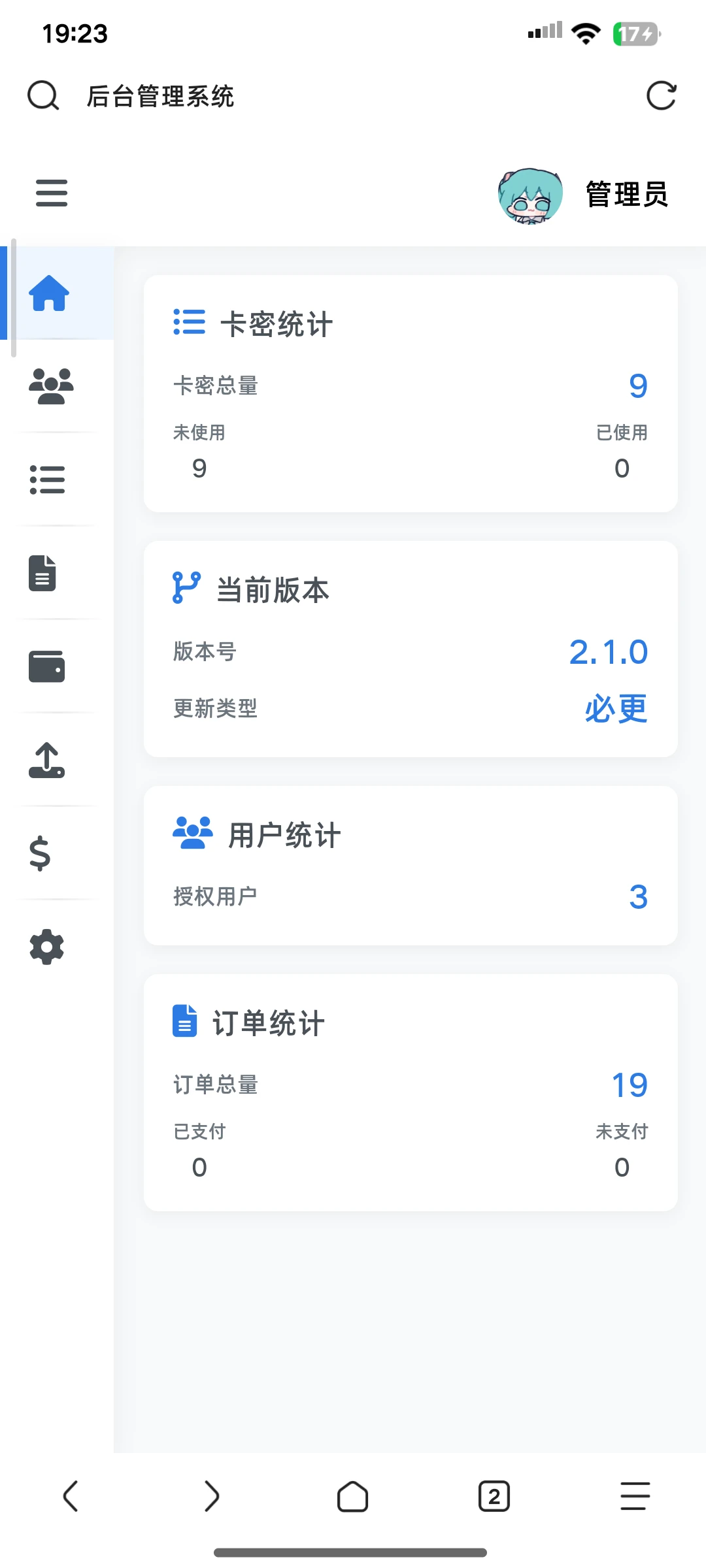Open the upload icon in the sidebar
Viewport: 706px width, 1568px height.
point(46,760)
